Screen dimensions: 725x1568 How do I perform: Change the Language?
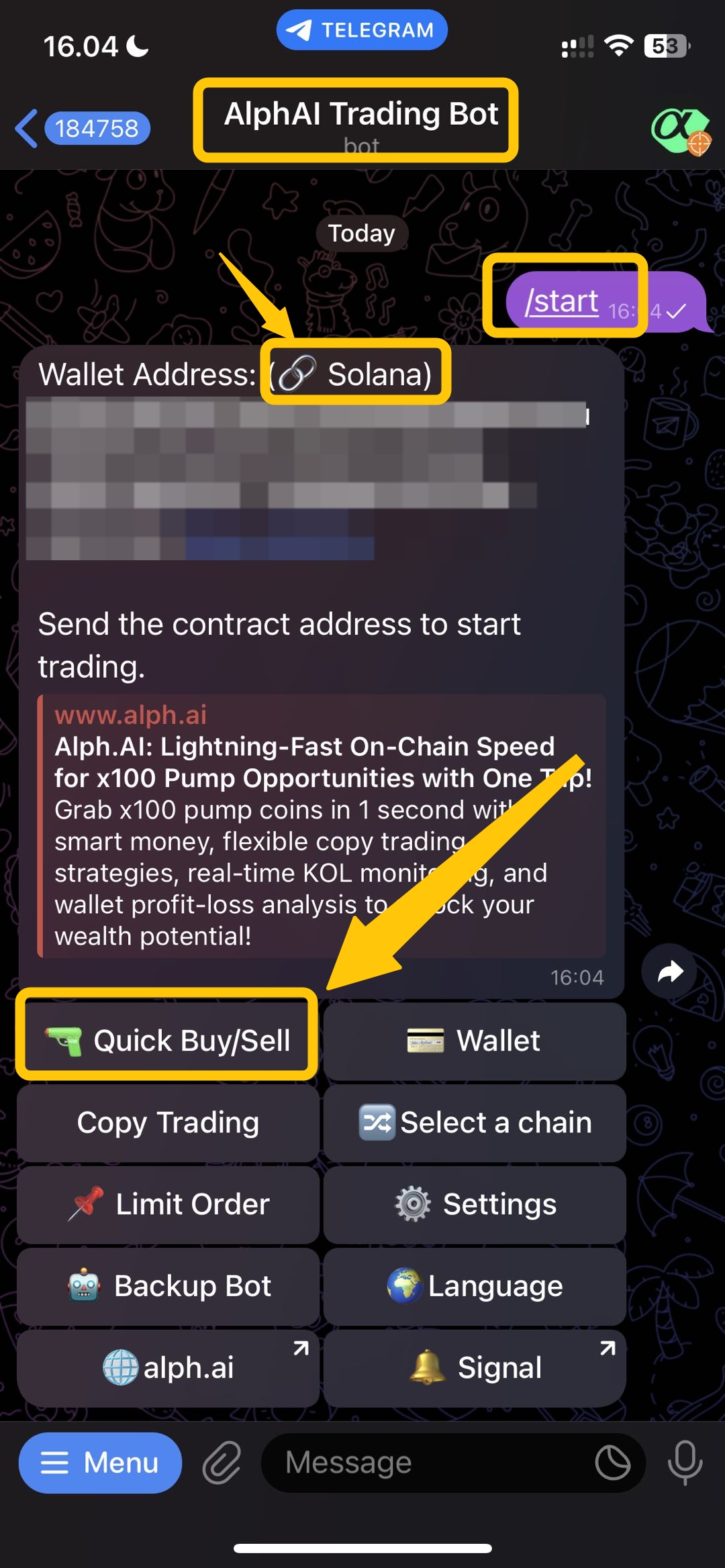[x=475, y=1286]
